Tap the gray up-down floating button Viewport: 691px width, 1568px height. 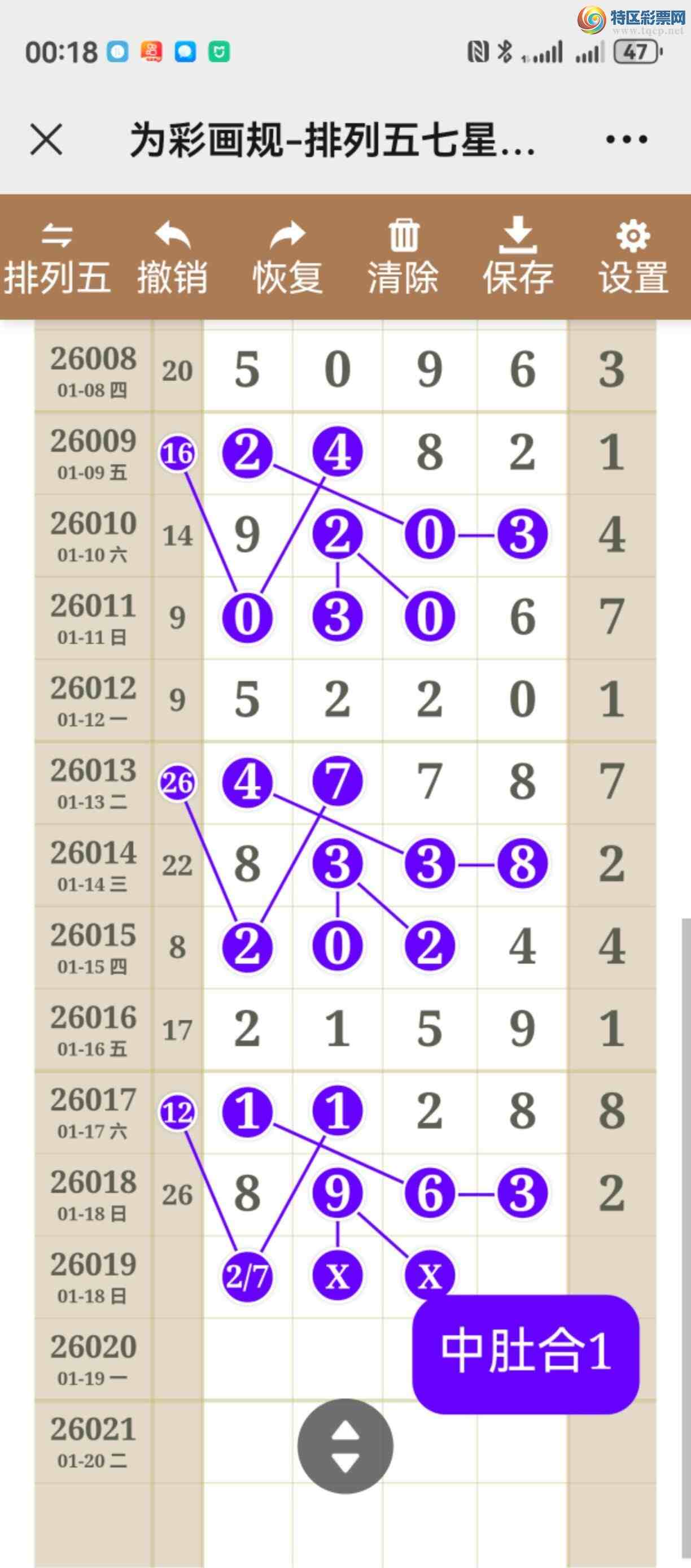click(345, 1445)
